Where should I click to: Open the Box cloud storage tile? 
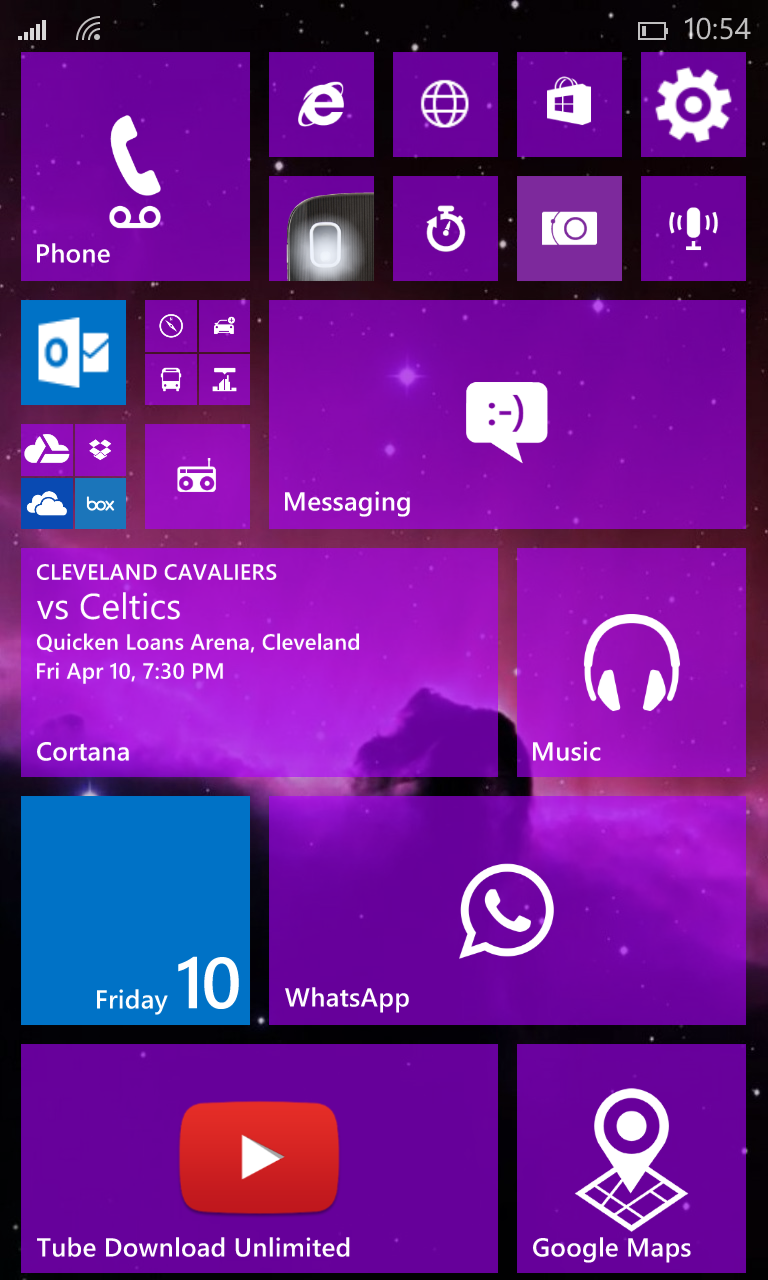pyautogui.click(x=100, y=503)
